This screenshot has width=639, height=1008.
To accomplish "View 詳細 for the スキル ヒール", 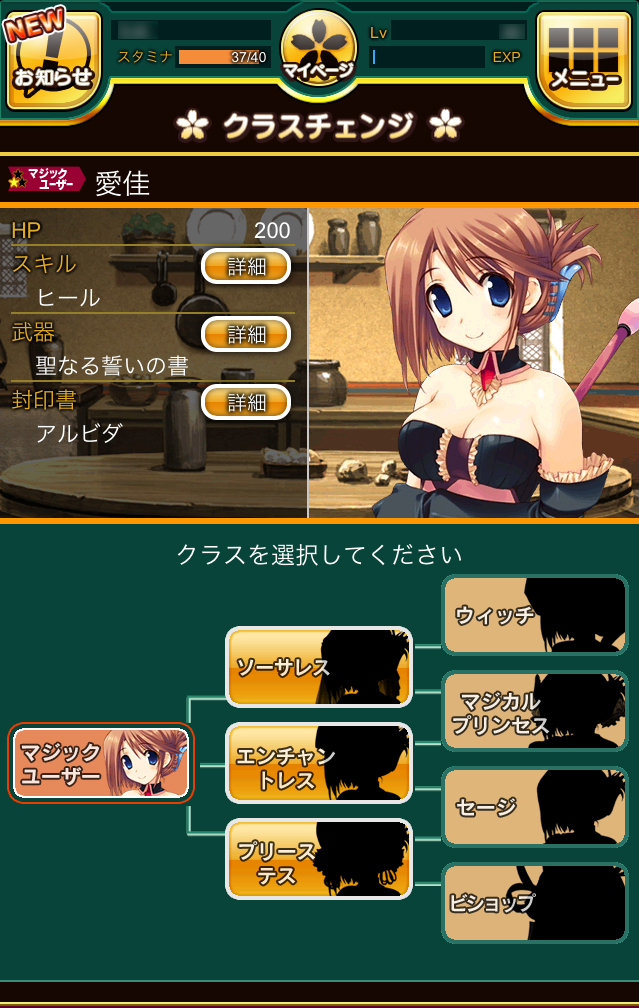I will (246, 267).
